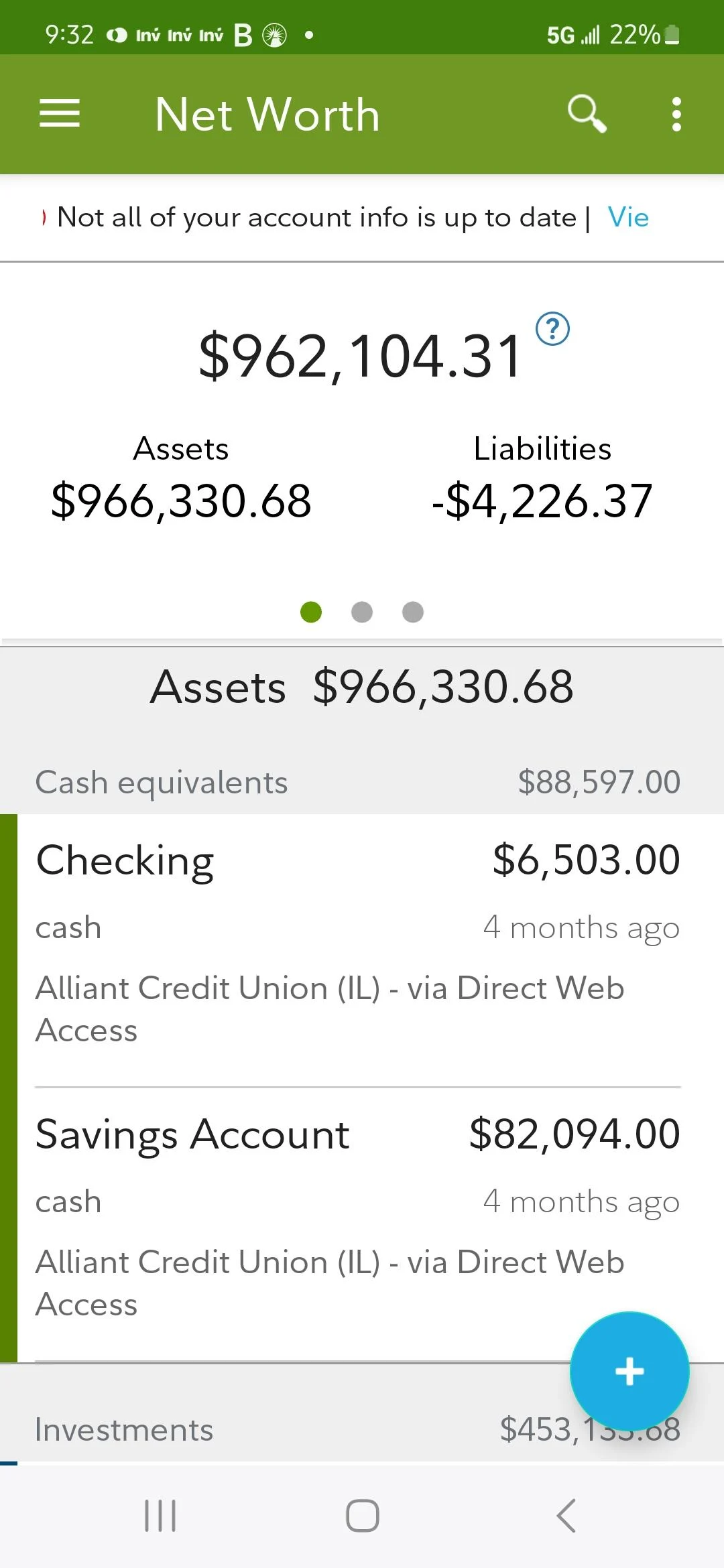The width and height of the screenshot is (724, 1568).
Task: Tap the account info warning banner
Action: click(315, 216)
